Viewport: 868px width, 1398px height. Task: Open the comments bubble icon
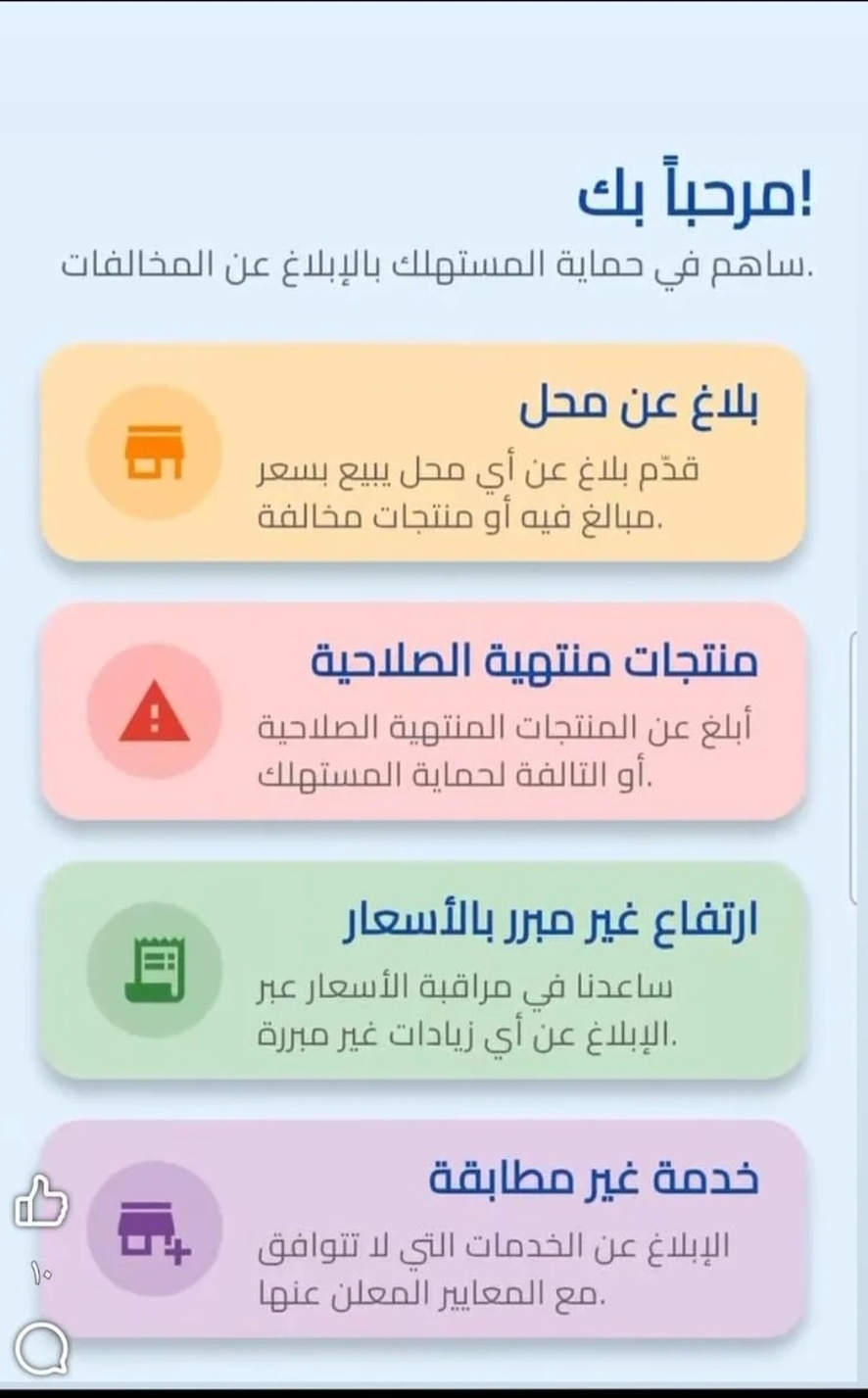[x=41, y=1349]
